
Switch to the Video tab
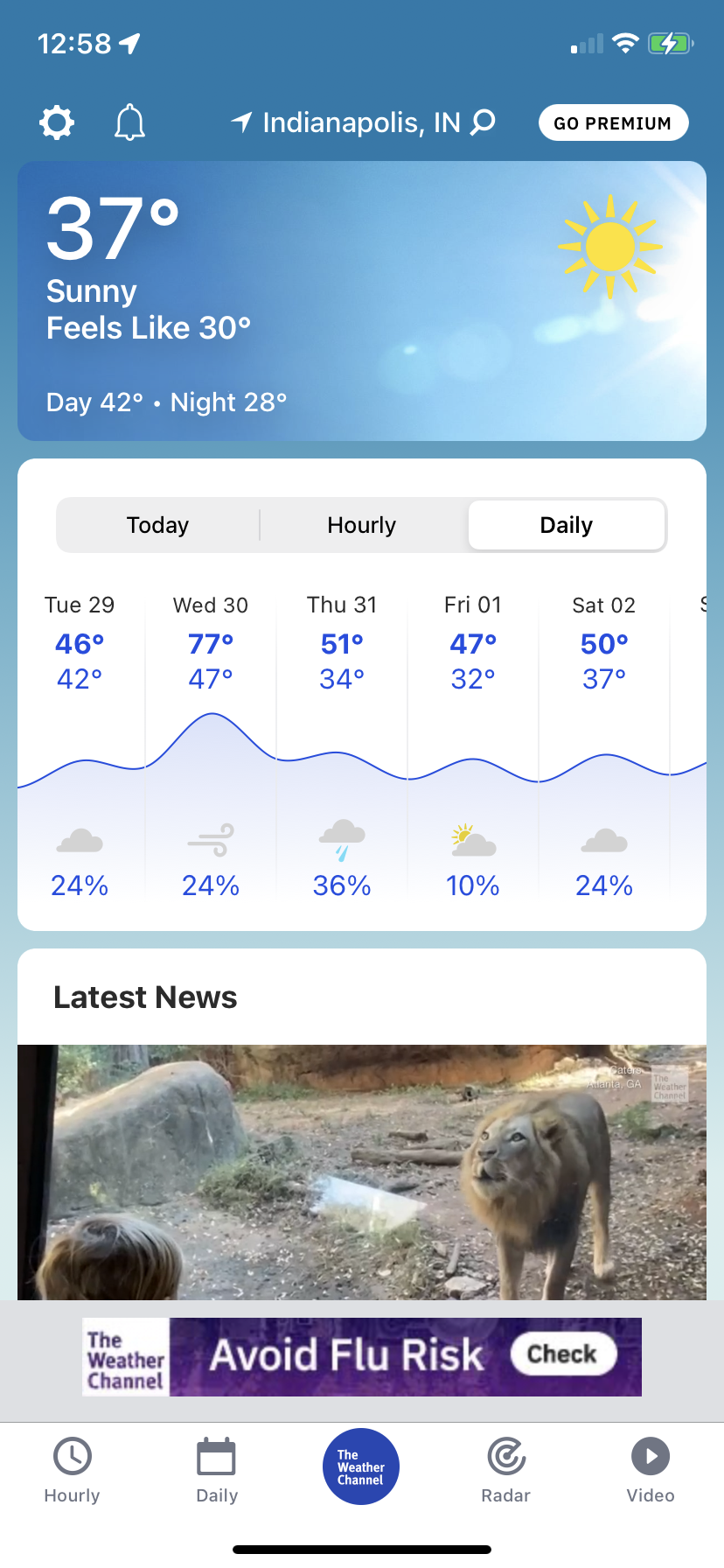click(x=651, y=1470)
